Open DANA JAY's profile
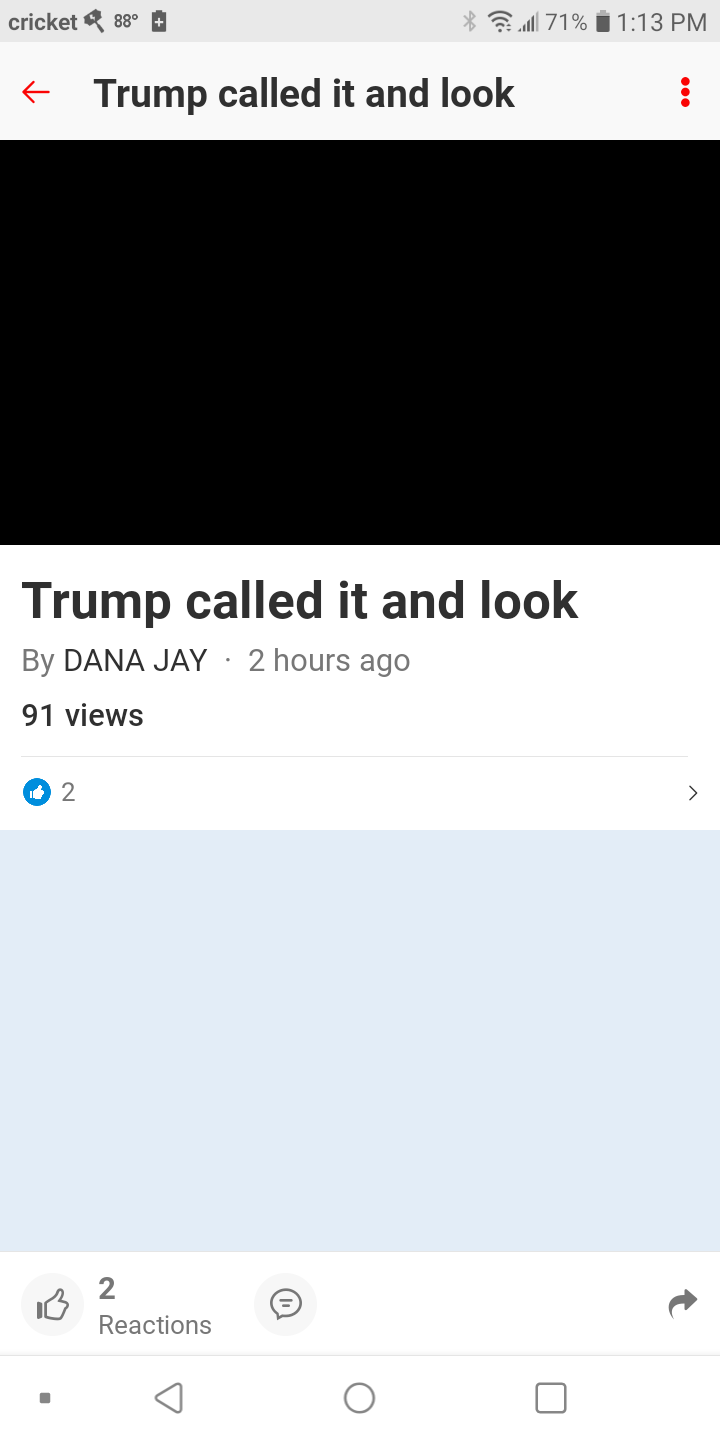The width and height of the screenshot is (720, 1440). pyautogui.click(x=135, y=661)
